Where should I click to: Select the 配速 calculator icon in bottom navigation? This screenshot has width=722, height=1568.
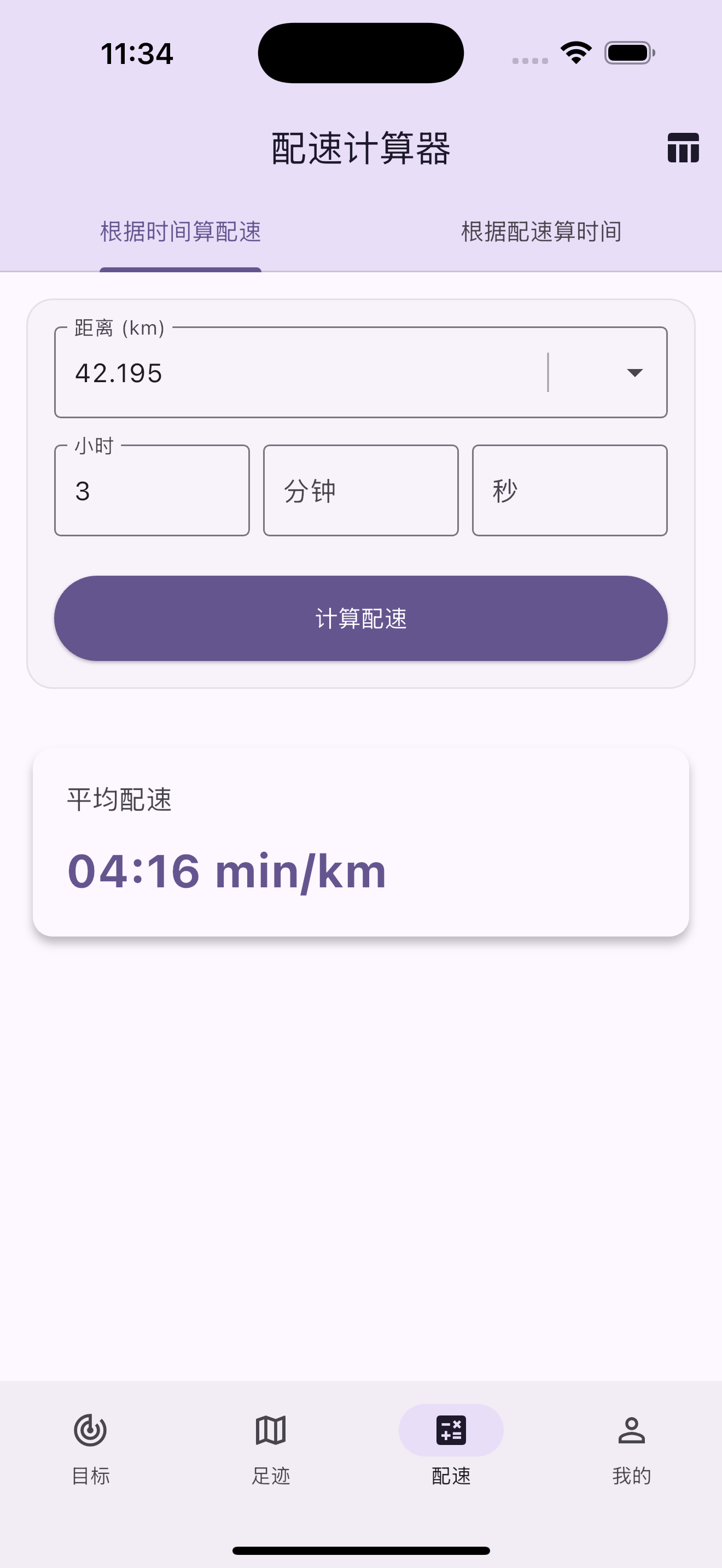451,1430
